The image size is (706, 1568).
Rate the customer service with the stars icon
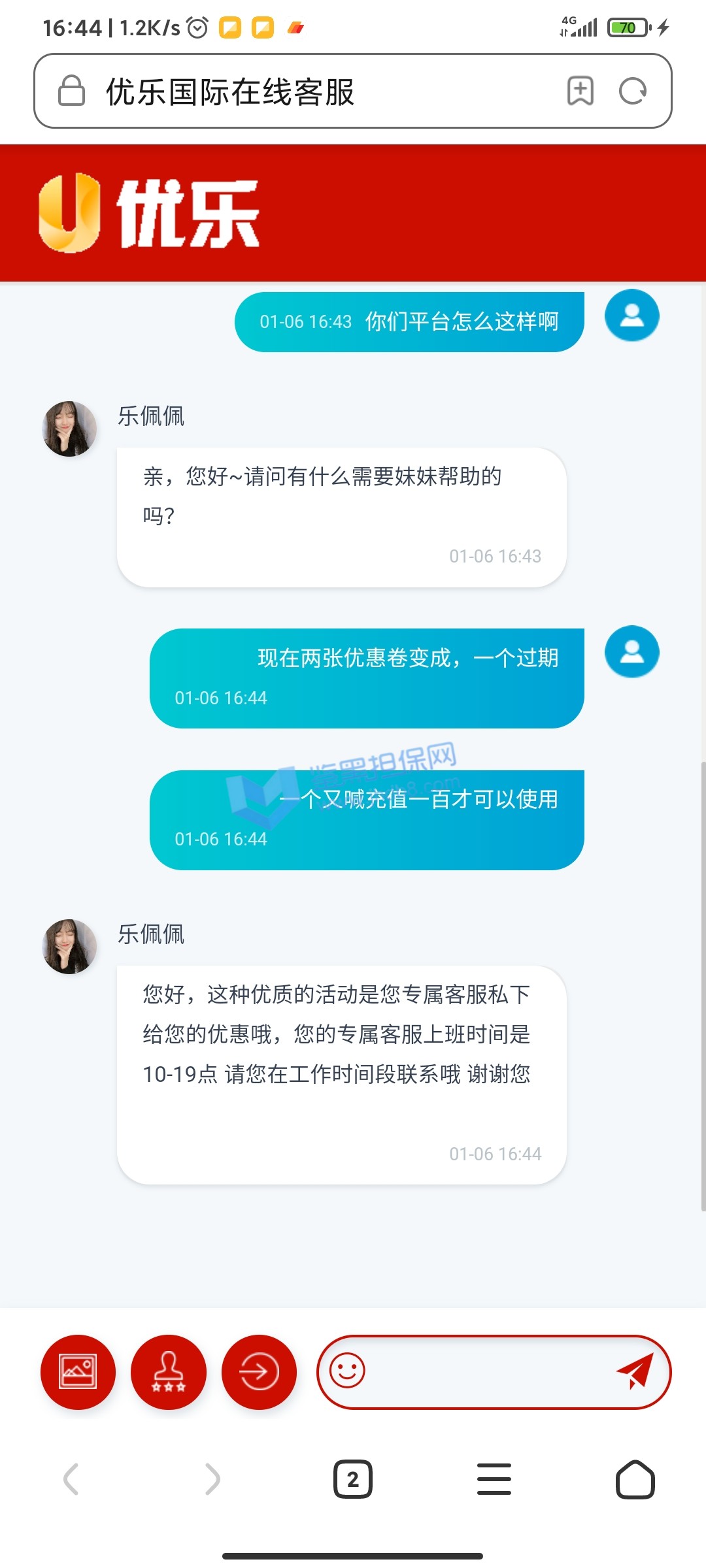168,1371
